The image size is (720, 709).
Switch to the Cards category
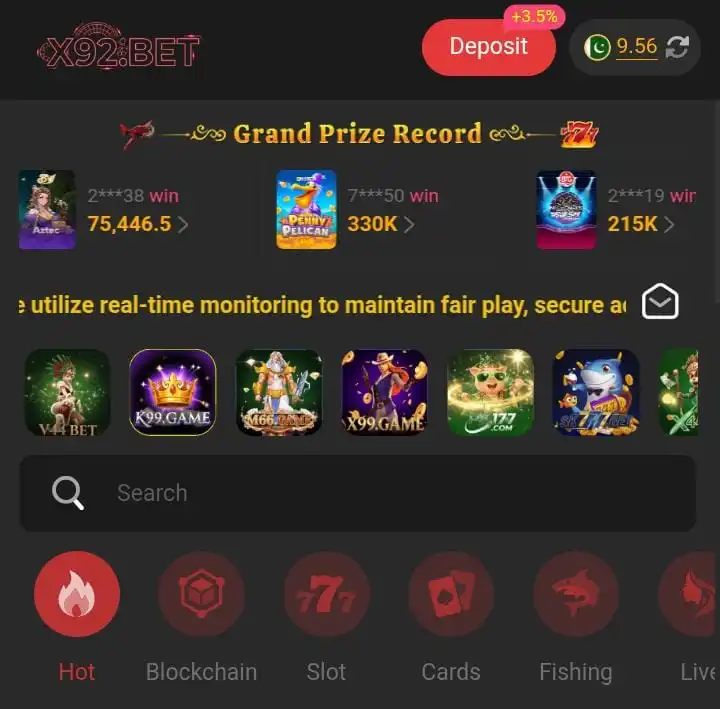[451, 594]
